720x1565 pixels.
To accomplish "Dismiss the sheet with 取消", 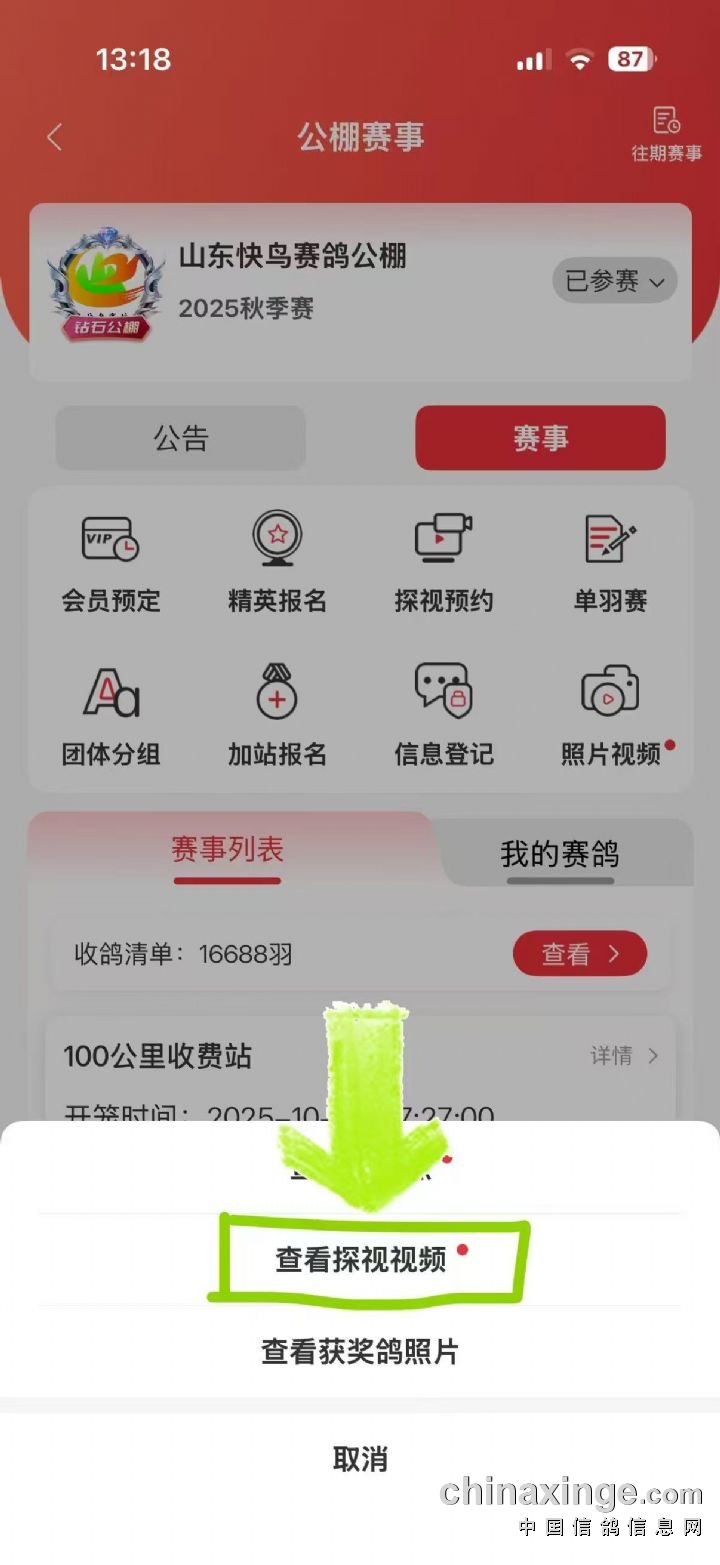I will pyautogui.click(x=360, y=1459).
